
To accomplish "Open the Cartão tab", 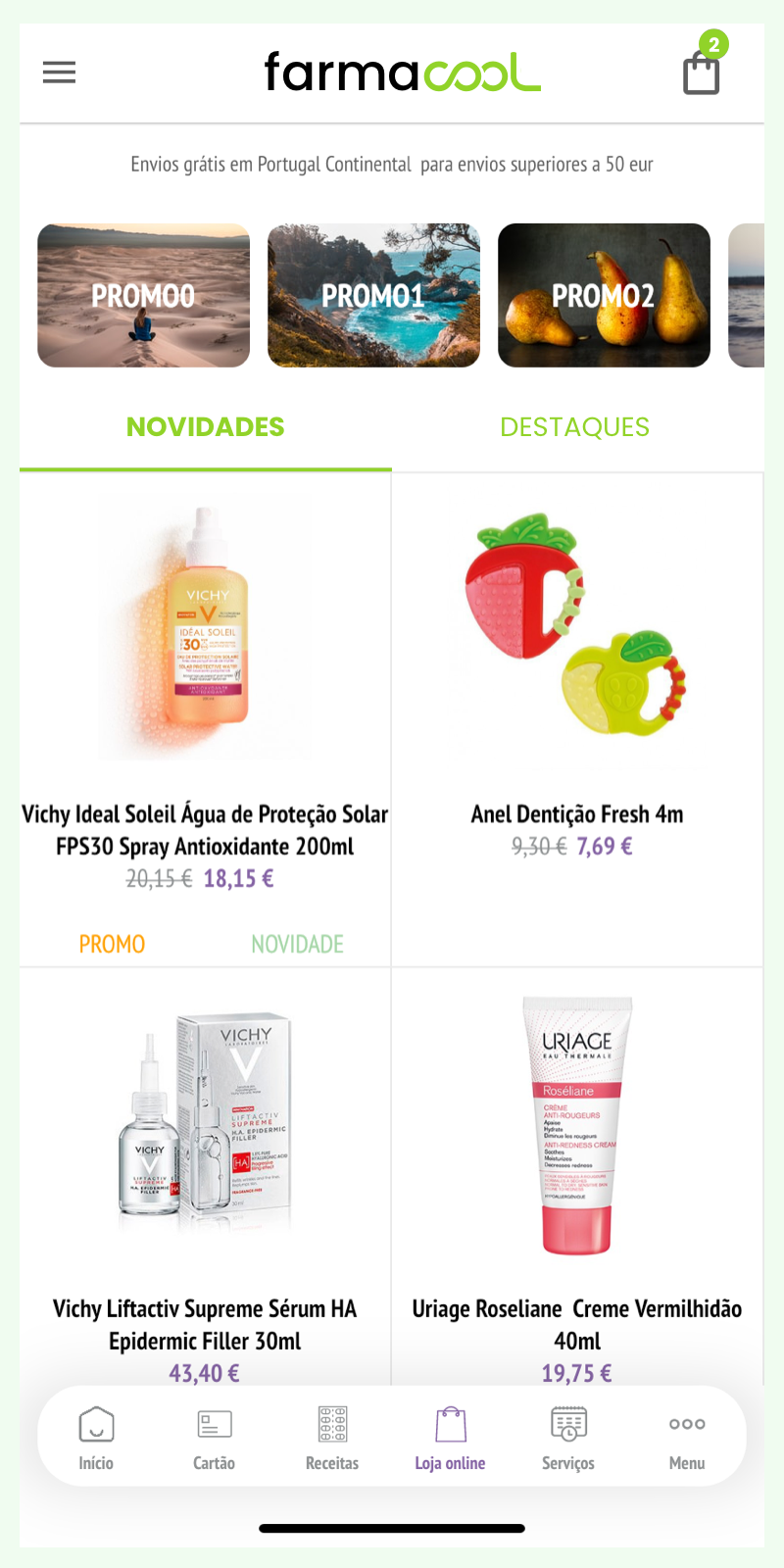I will 214,1438.
